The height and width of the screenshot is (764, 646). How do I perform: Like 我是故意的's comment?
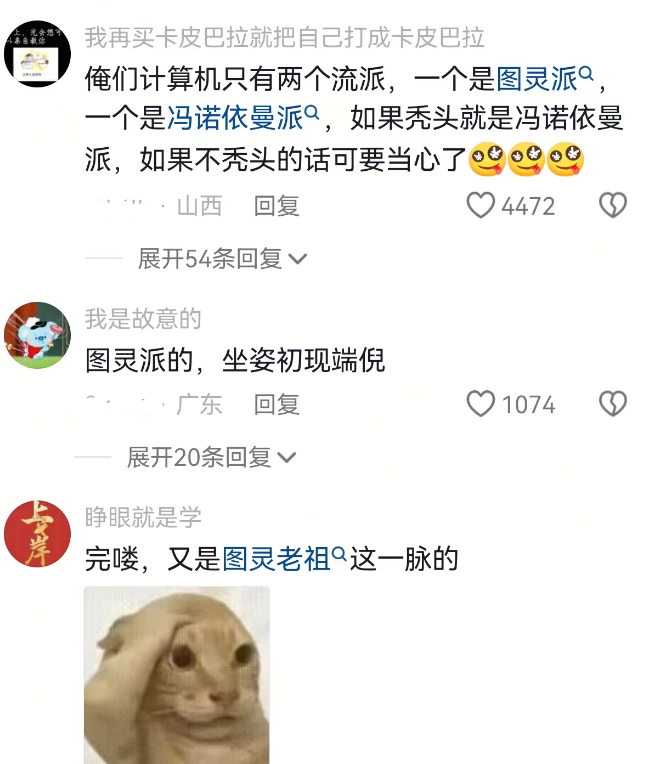click(x=482, y=404)
